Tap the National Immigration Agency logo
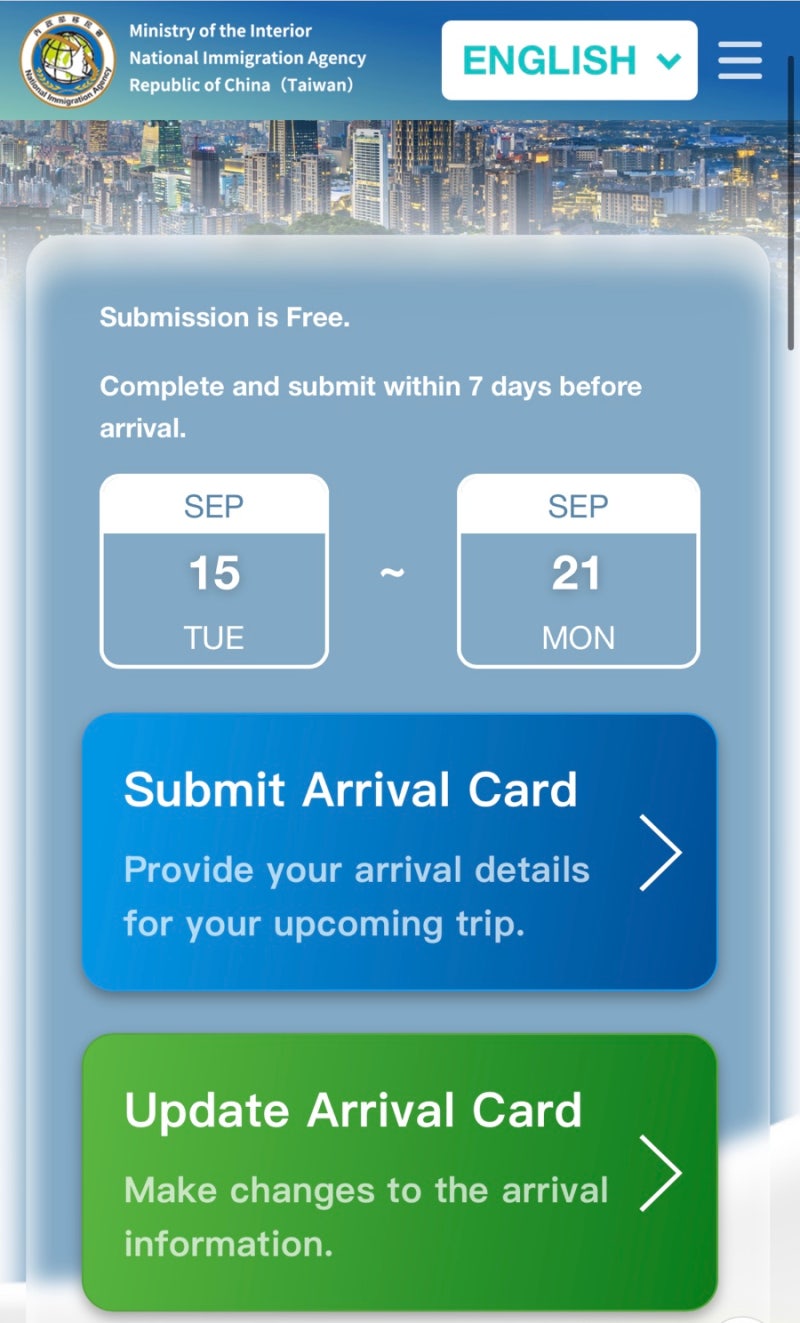Screen dimensions: 800x1323 62,60
